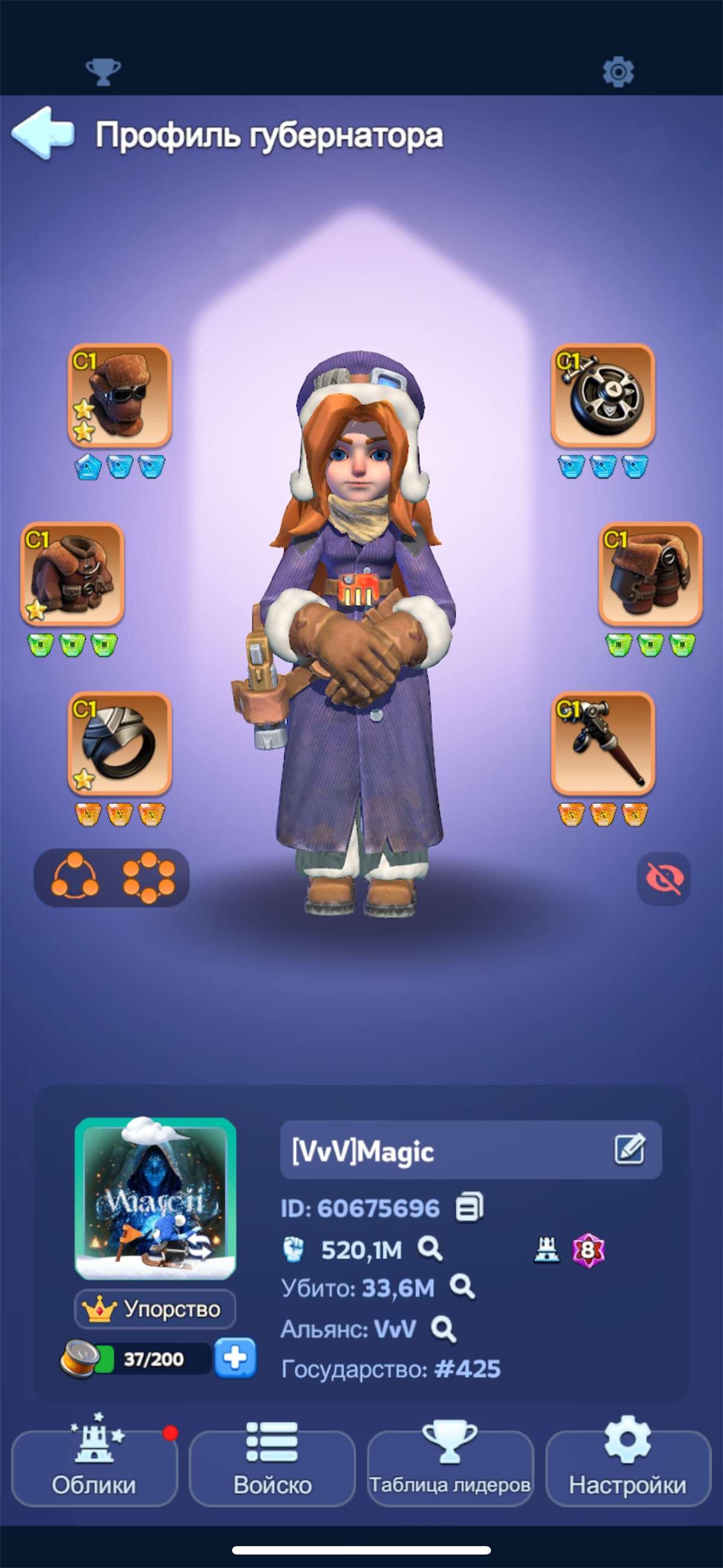Open the fur hat equipment slot
Viewport: 723px width, 1568px height.
pyautogui.click(x=119, y=395)
